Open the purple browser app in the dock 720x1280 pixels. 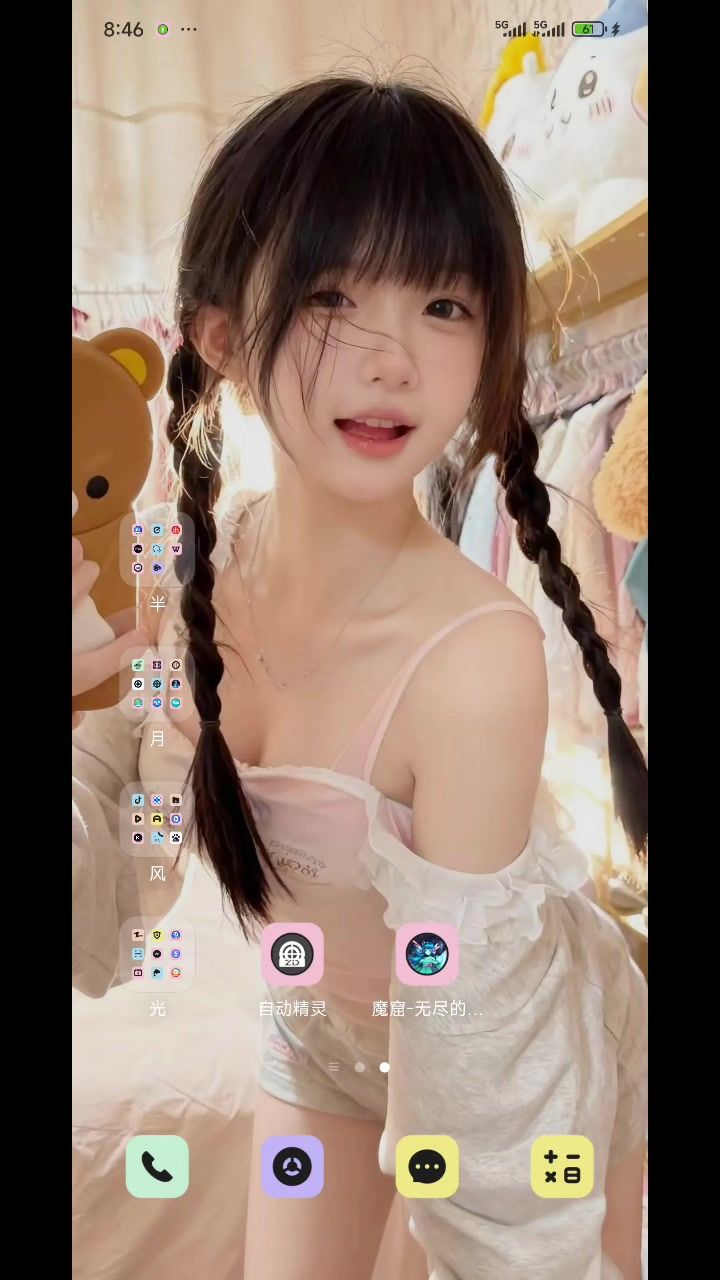point(292,1166)
